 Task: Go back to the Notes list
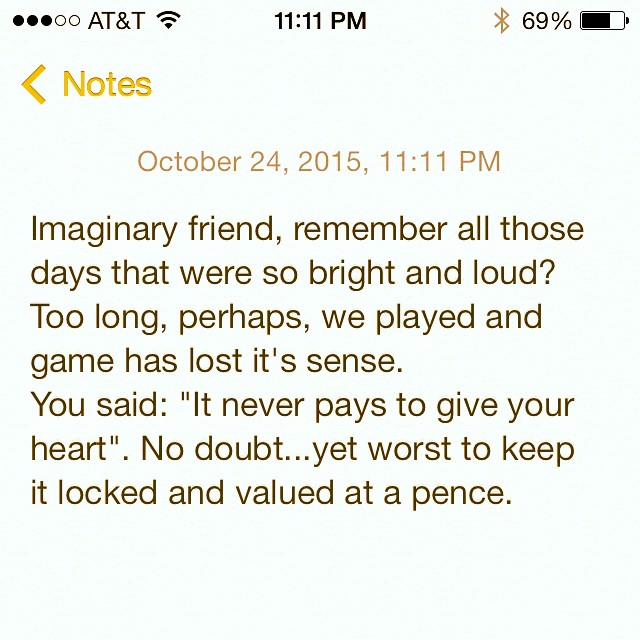point(86,85)
